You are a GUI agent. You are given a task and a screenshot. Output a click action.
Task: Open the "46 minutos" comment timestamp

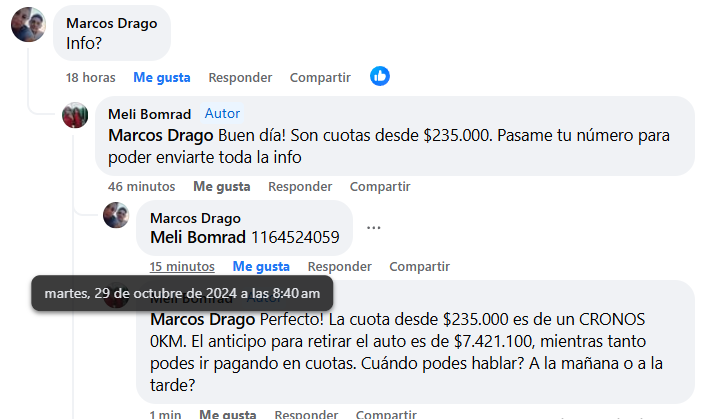pyautogui.click(x=141, y=186)
